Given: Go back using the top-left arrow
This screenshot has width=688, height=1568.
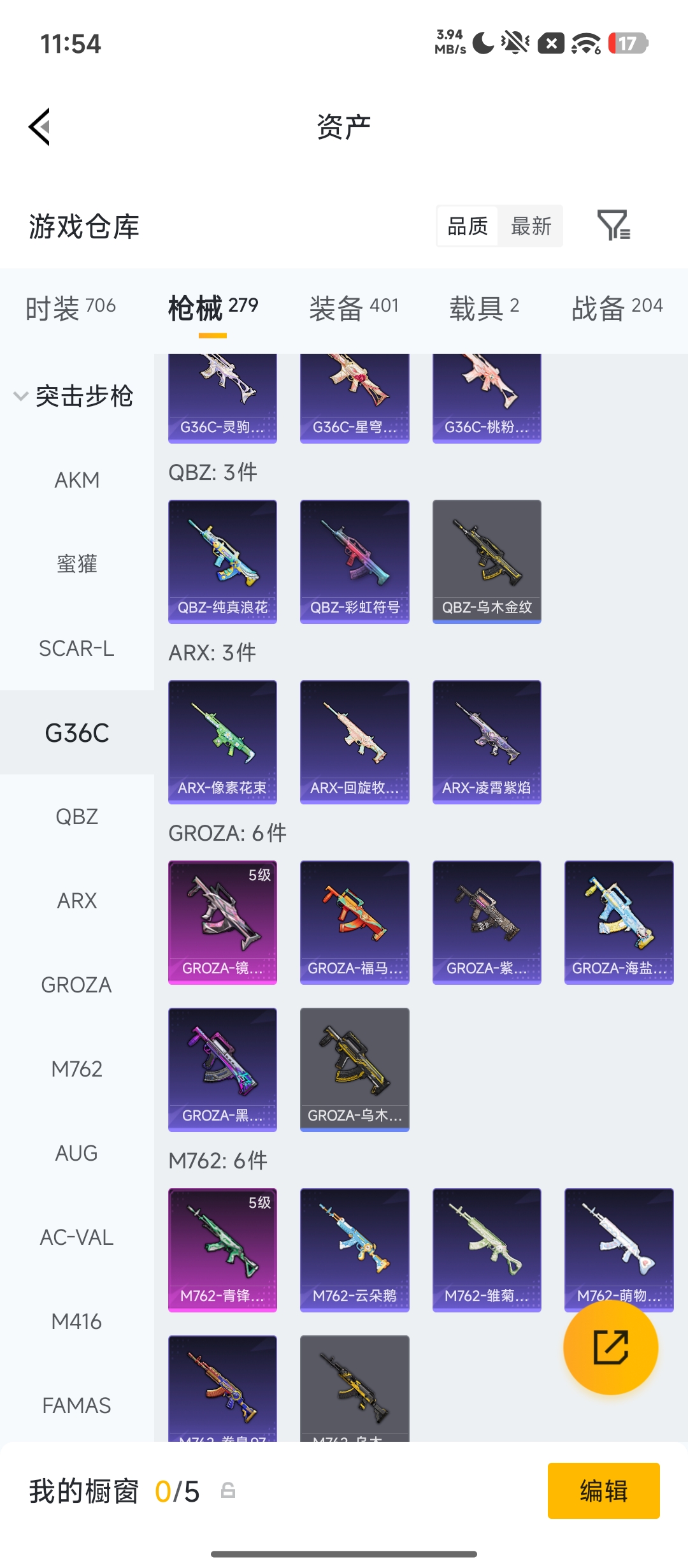Looking at the screenshot, I should pyautogui.click(x=39, y=127).
